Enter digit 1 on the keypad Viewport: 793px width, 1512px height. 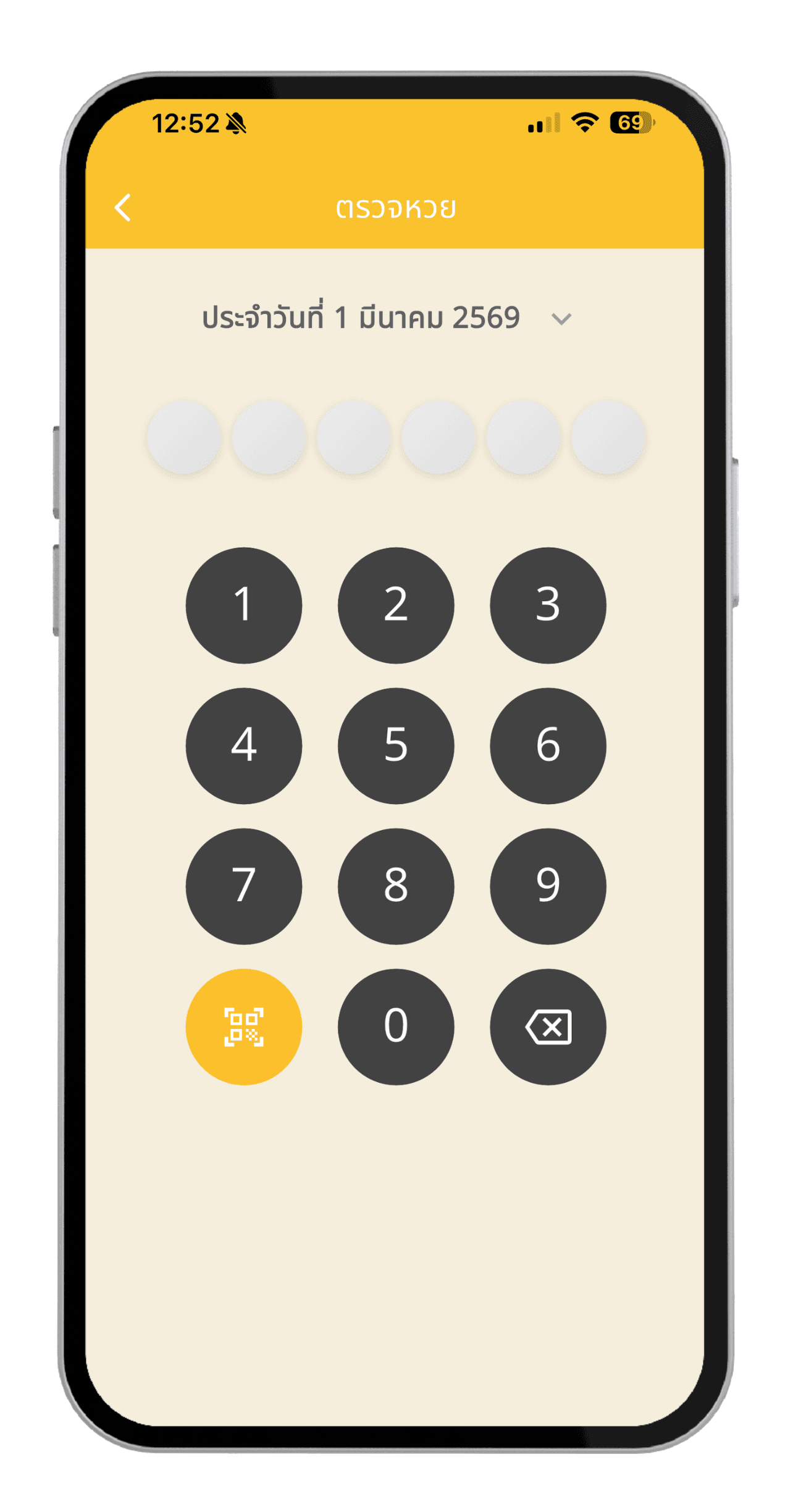243,605
